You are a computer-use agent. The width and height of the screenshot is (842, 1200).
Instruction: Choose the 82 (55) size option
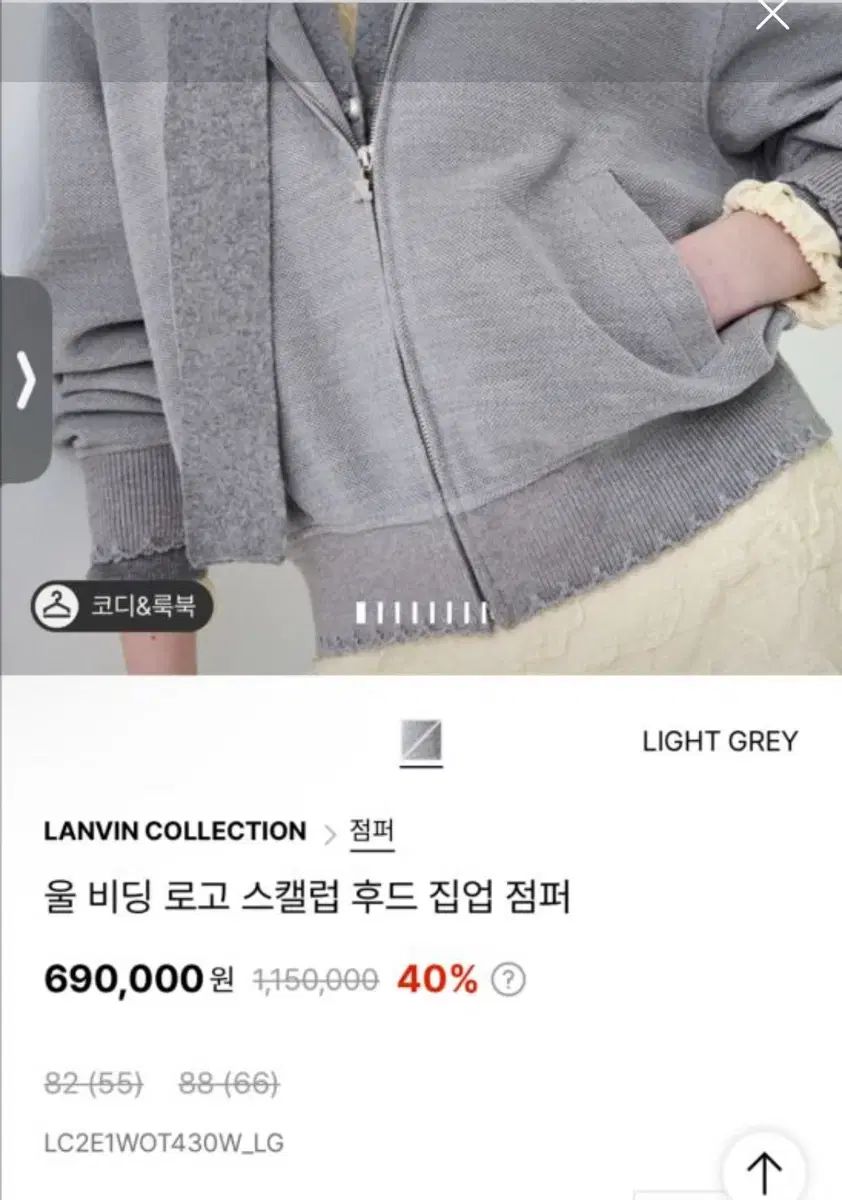[94, 1082]
